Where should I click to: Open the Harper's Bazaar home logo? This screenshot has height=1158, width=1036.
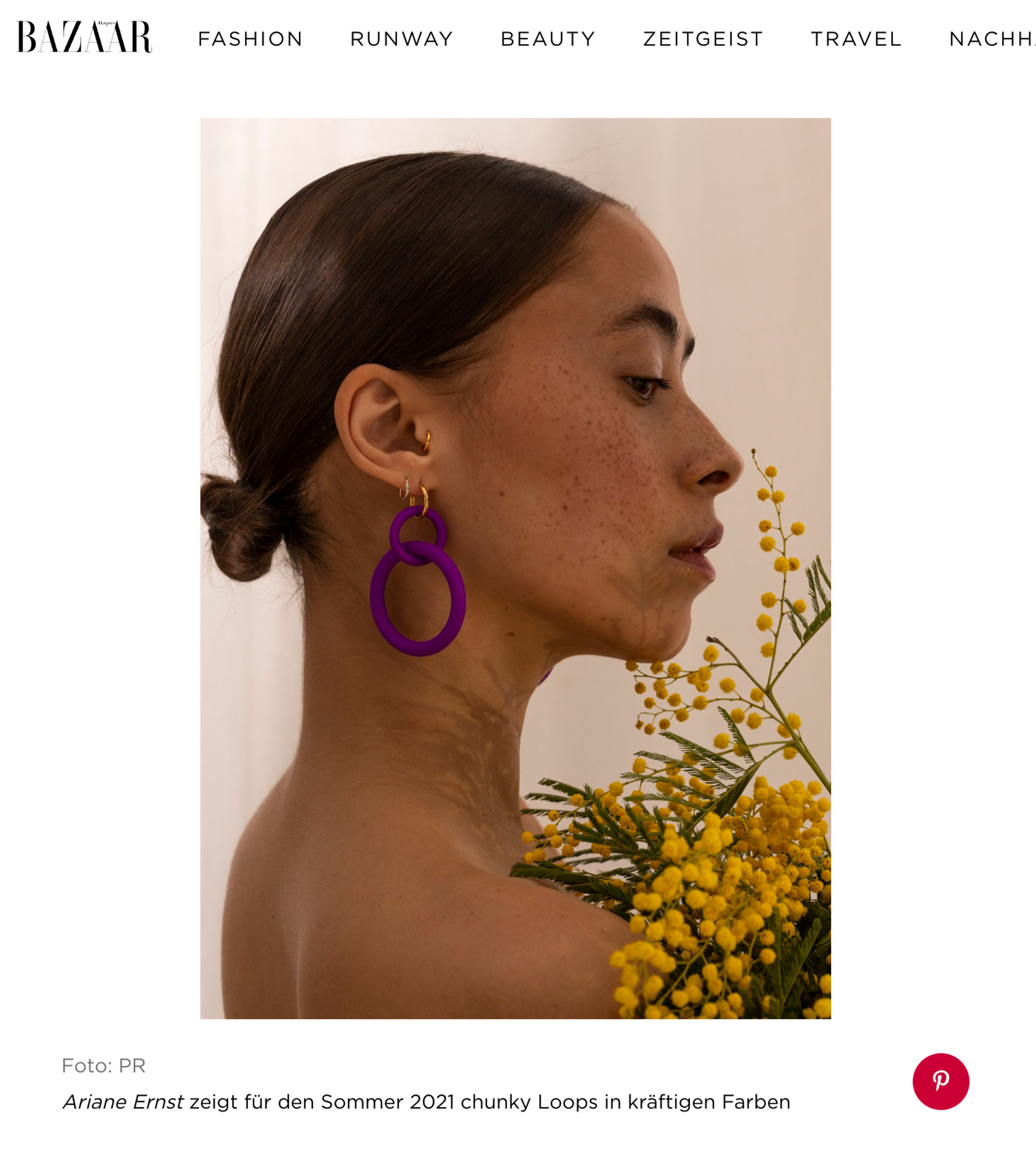coord(84,38)
